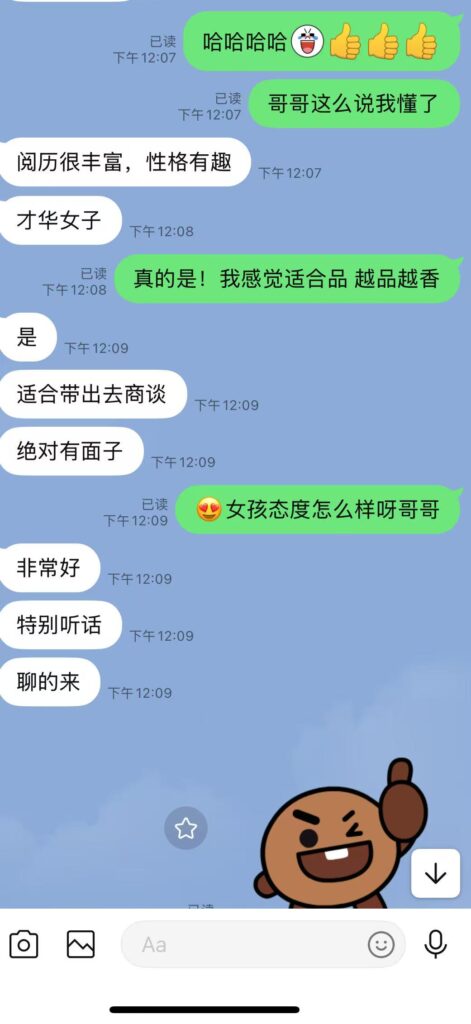Open the camera from the chat bar
The height and width of the screenshot is (1024, 471).
[x=24, y=944]
